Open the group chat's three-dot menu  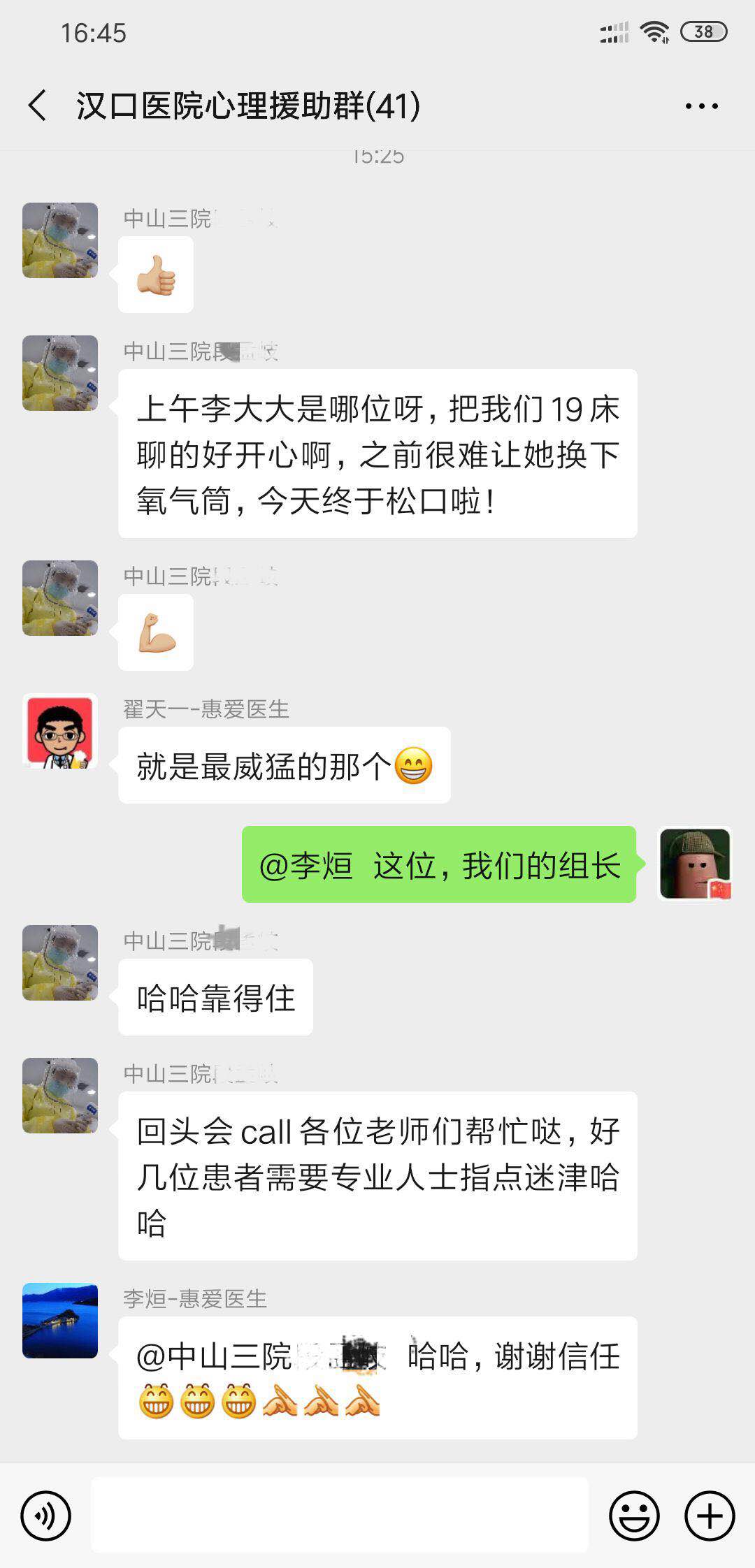(701, 106)
